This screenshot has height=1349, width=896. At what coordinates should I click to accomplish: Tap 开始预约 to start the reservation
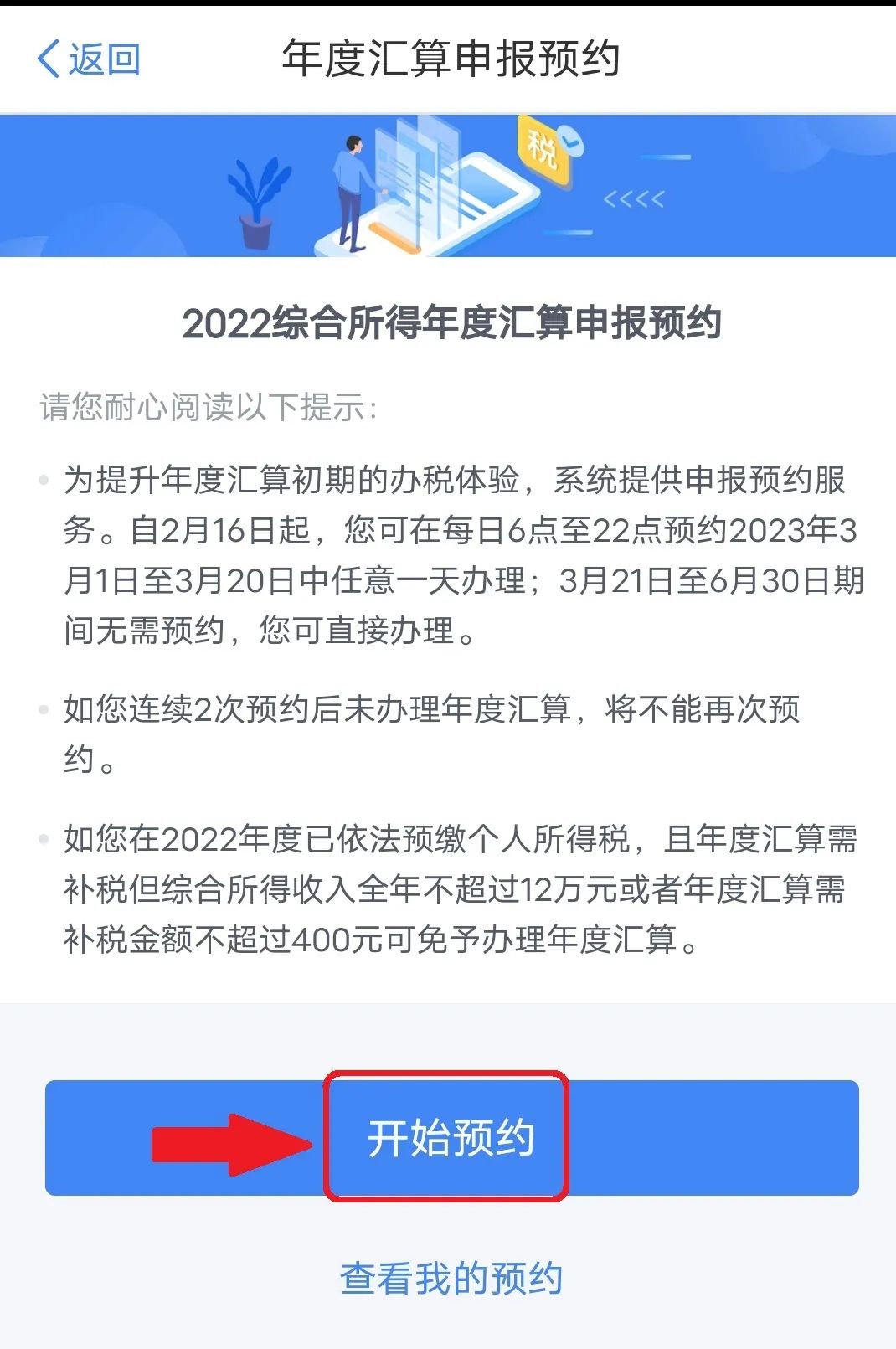click(x=451, y=1137)
